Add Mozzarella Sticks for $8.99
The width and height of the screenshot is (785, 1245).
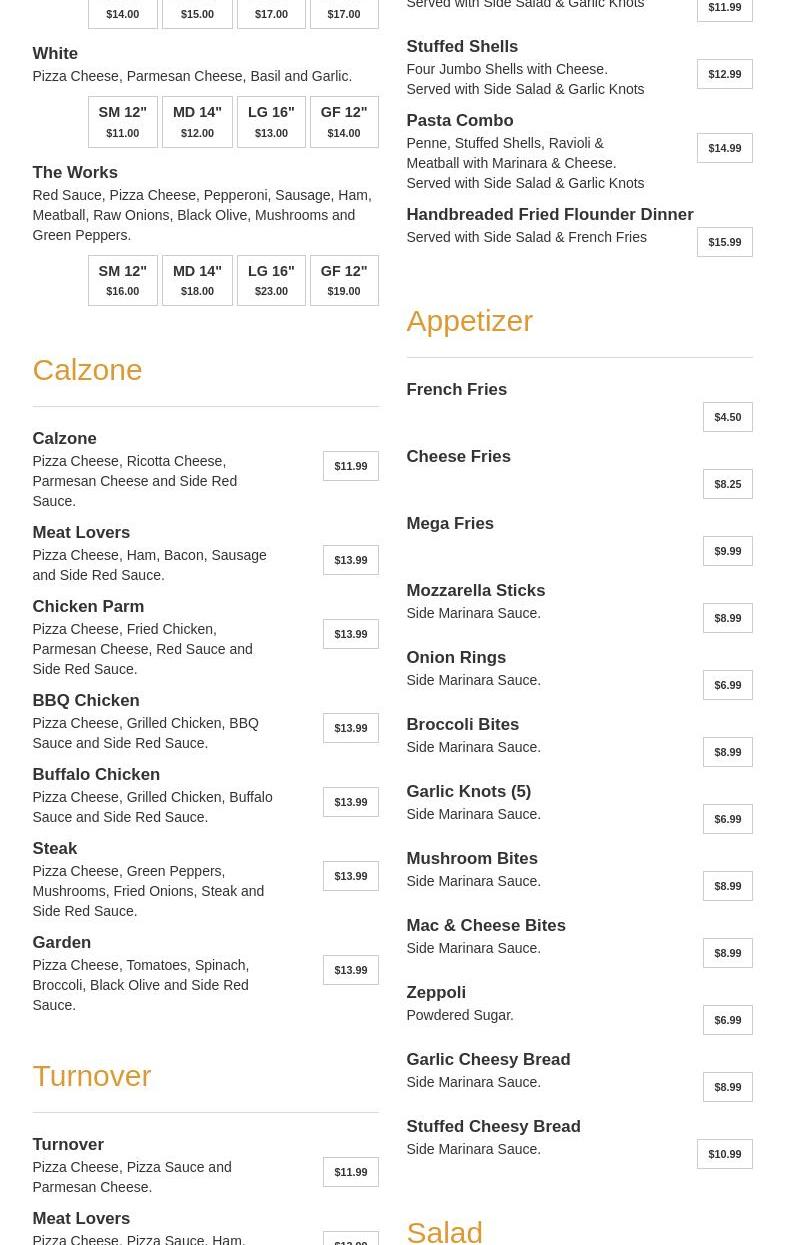pyautogui.click(x=727, y=618)
